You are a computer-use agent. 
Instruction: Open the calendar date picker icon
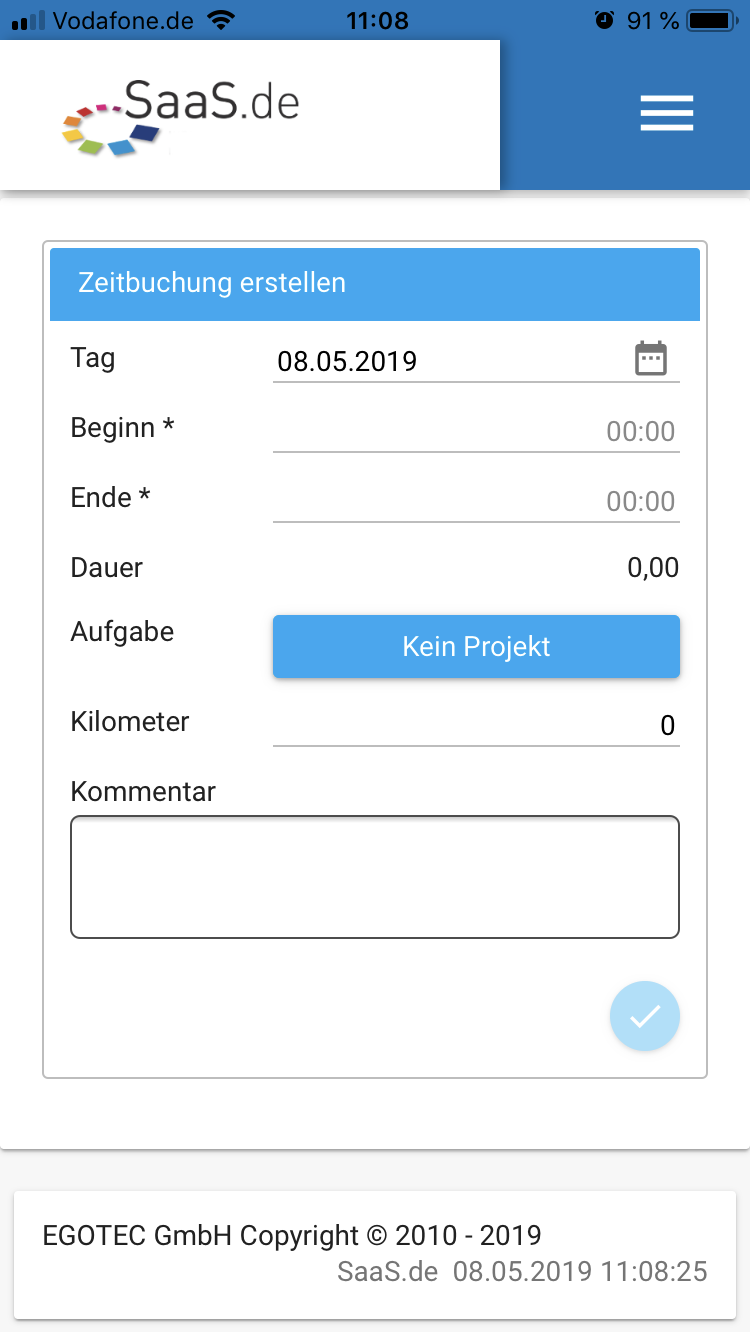click(651, 358)
